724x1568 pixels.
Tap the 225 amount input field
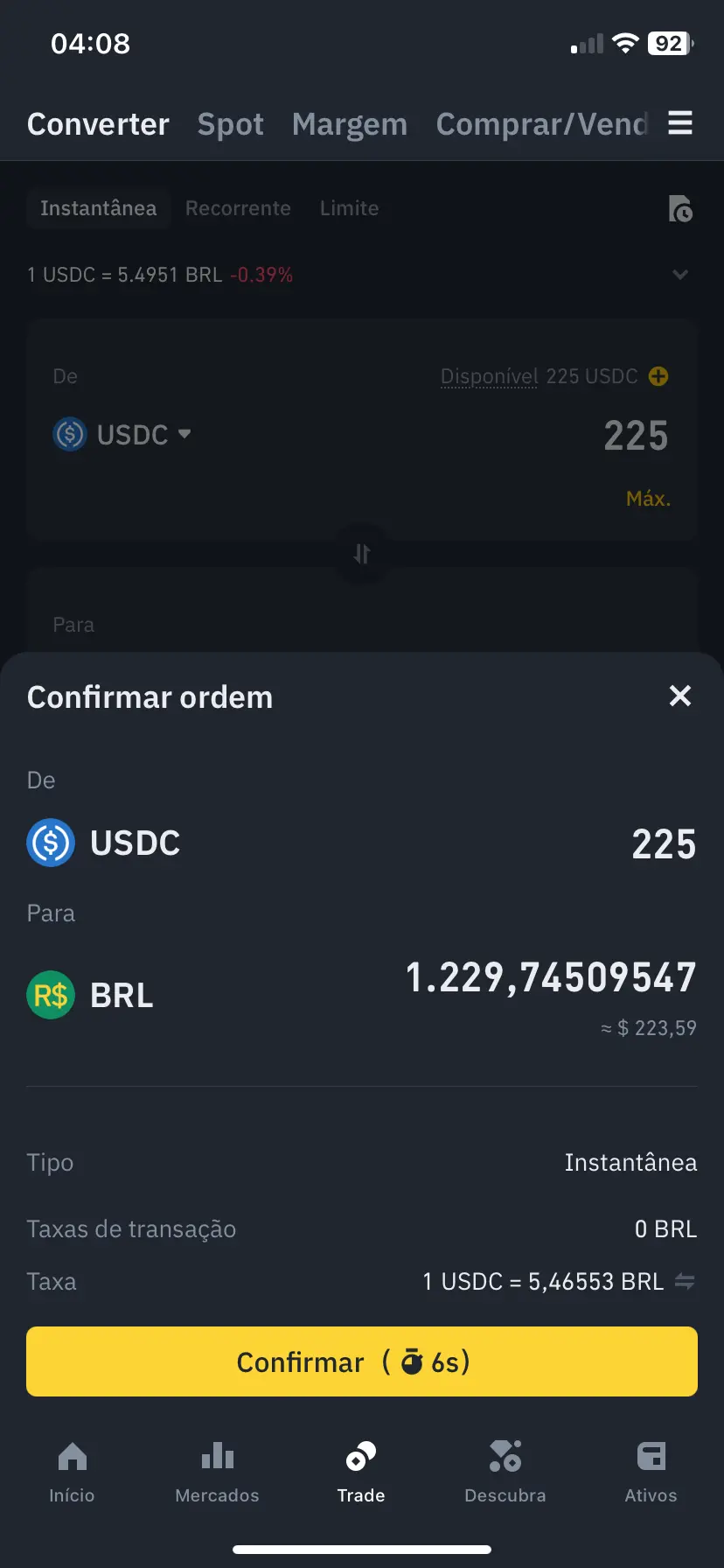636,435
